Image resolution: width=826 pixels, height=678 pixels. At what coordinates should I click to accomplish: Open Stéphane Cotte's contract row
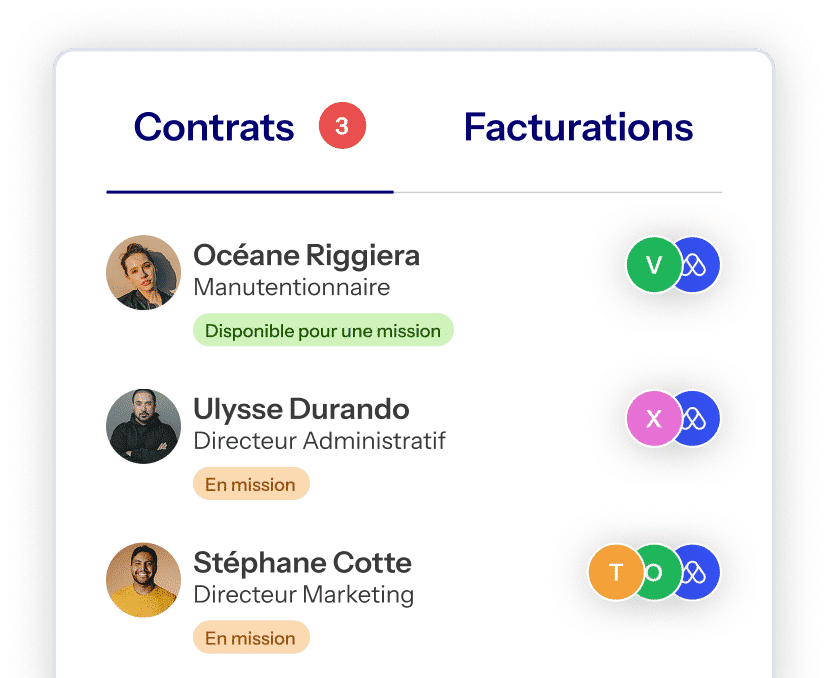pos(302,562)
